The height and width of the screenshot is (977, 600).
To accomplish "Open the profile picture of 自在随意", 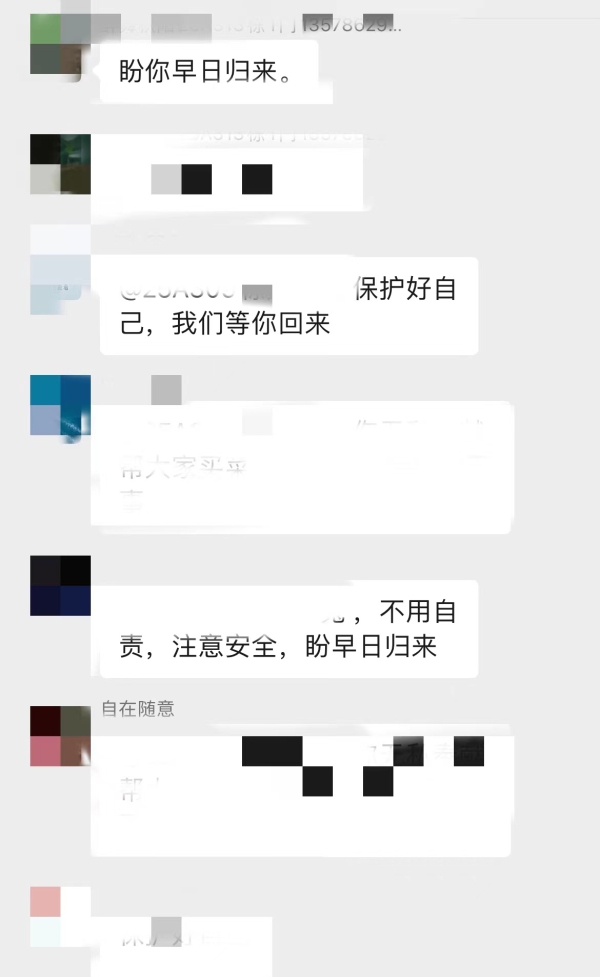I will 60,736.
